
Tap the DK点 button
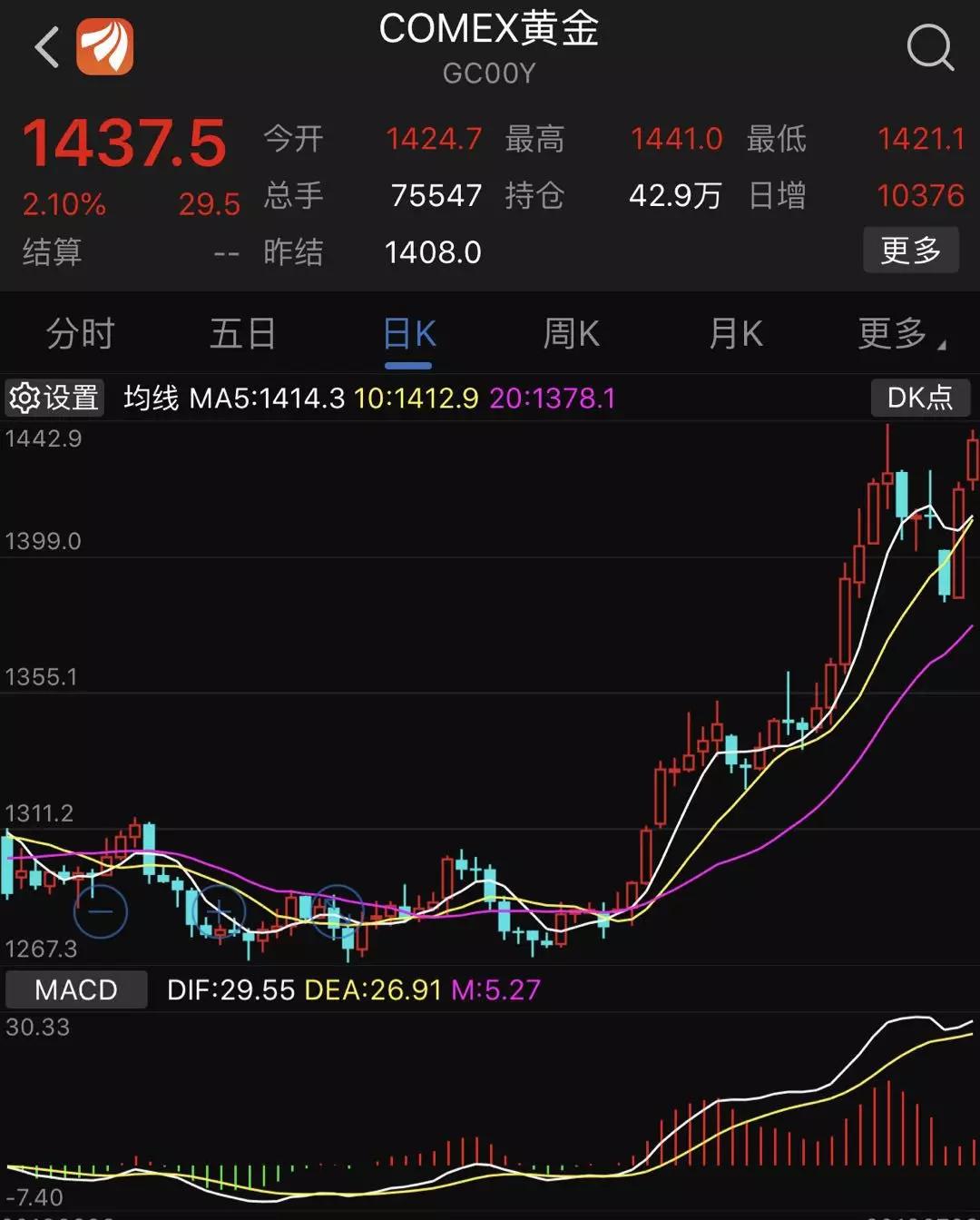click(x=919, y=398)
